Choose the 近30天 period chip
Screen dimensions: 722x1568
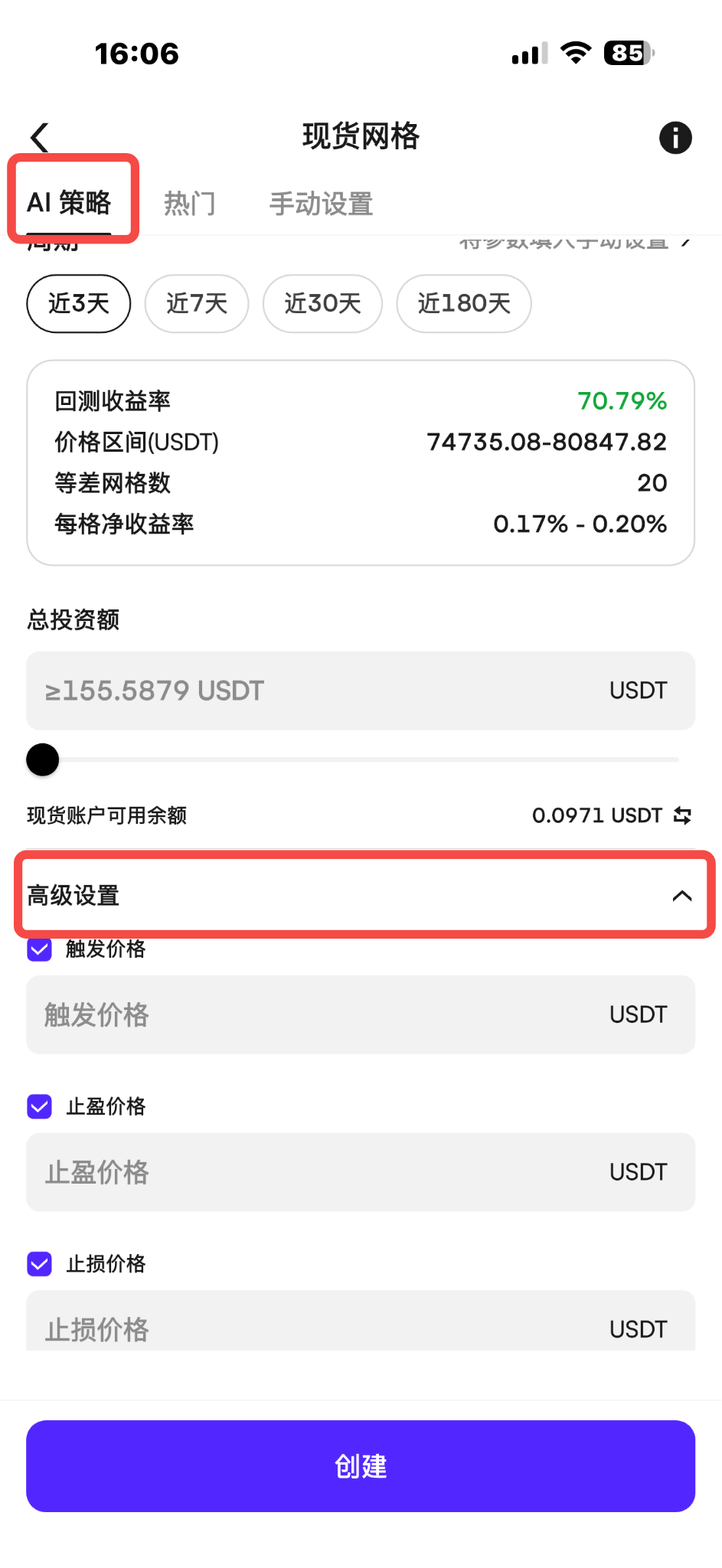point(322,303)
